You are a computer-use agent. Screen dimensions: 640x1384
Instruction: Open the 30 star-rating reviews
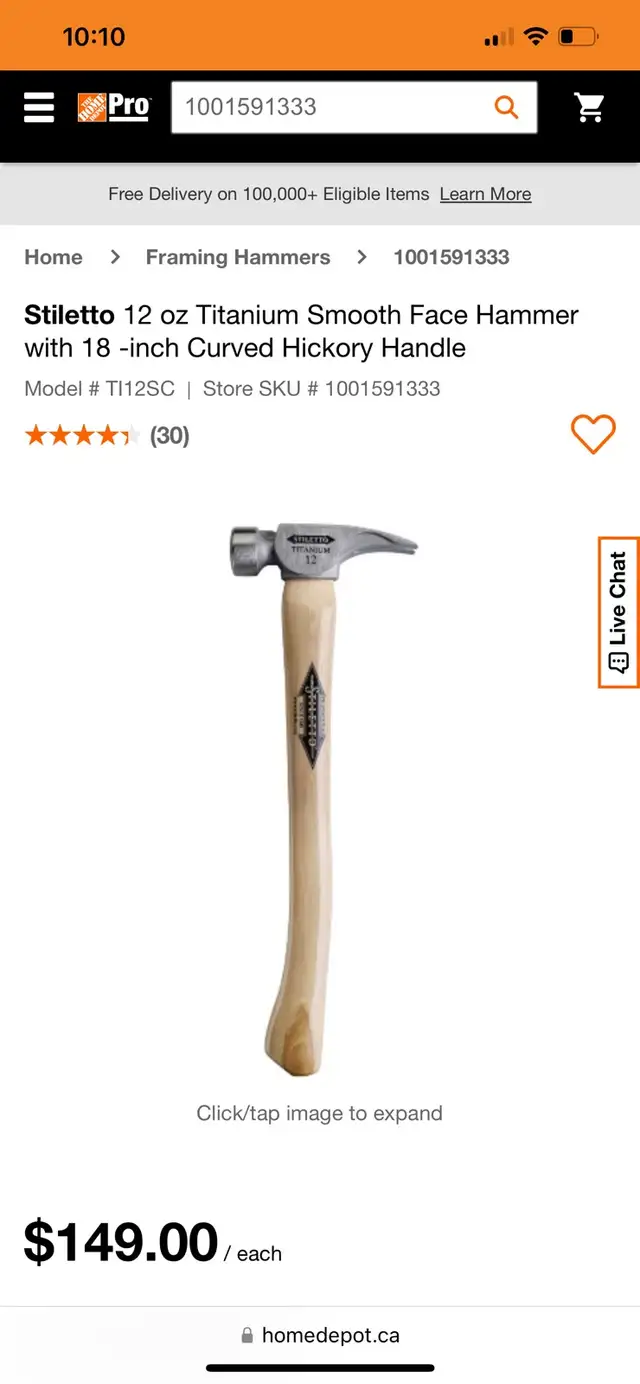coord(107,435)
